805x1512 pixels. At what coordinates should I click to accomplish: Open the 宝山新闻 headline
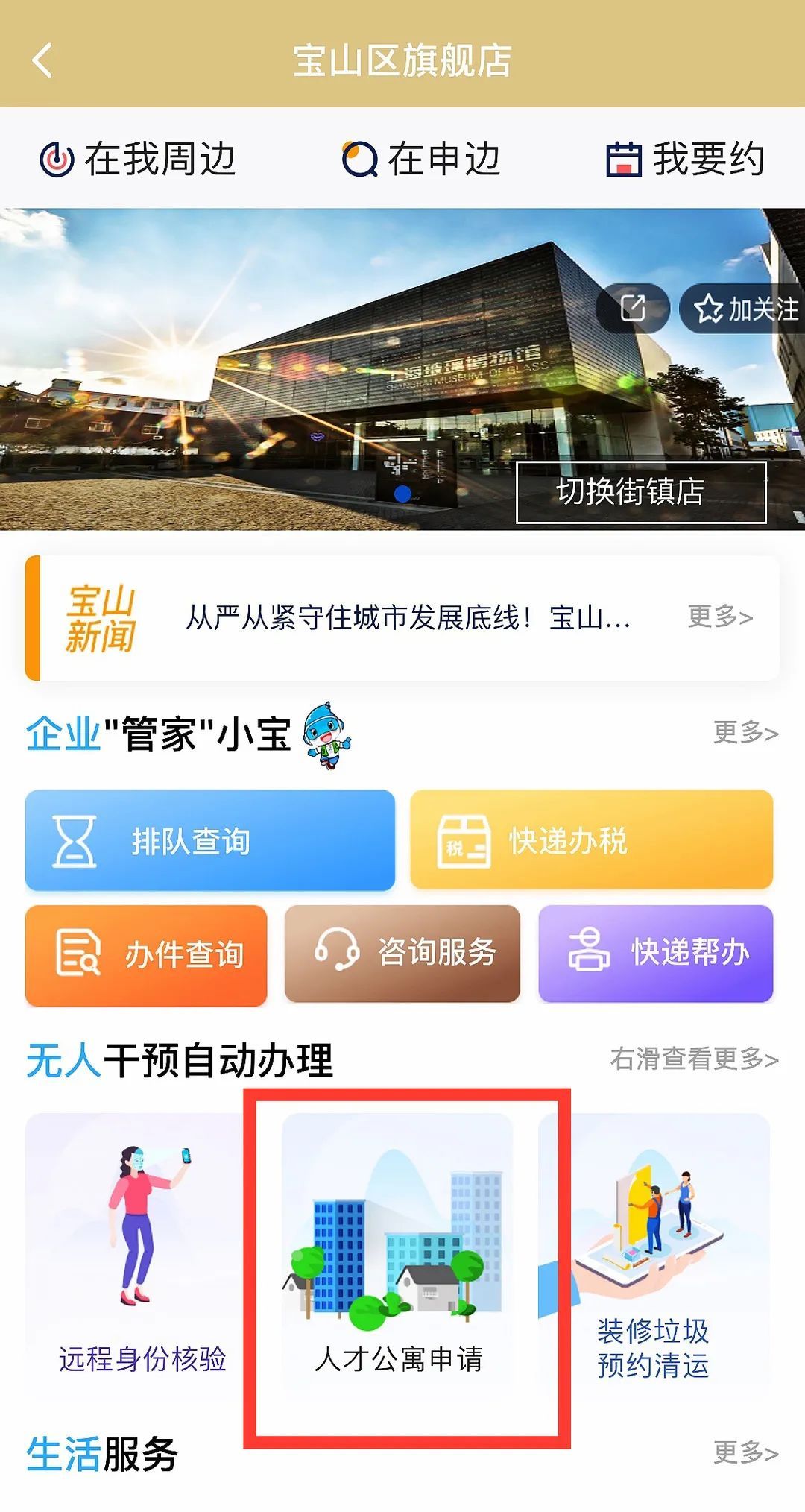(x=407, y=617)
